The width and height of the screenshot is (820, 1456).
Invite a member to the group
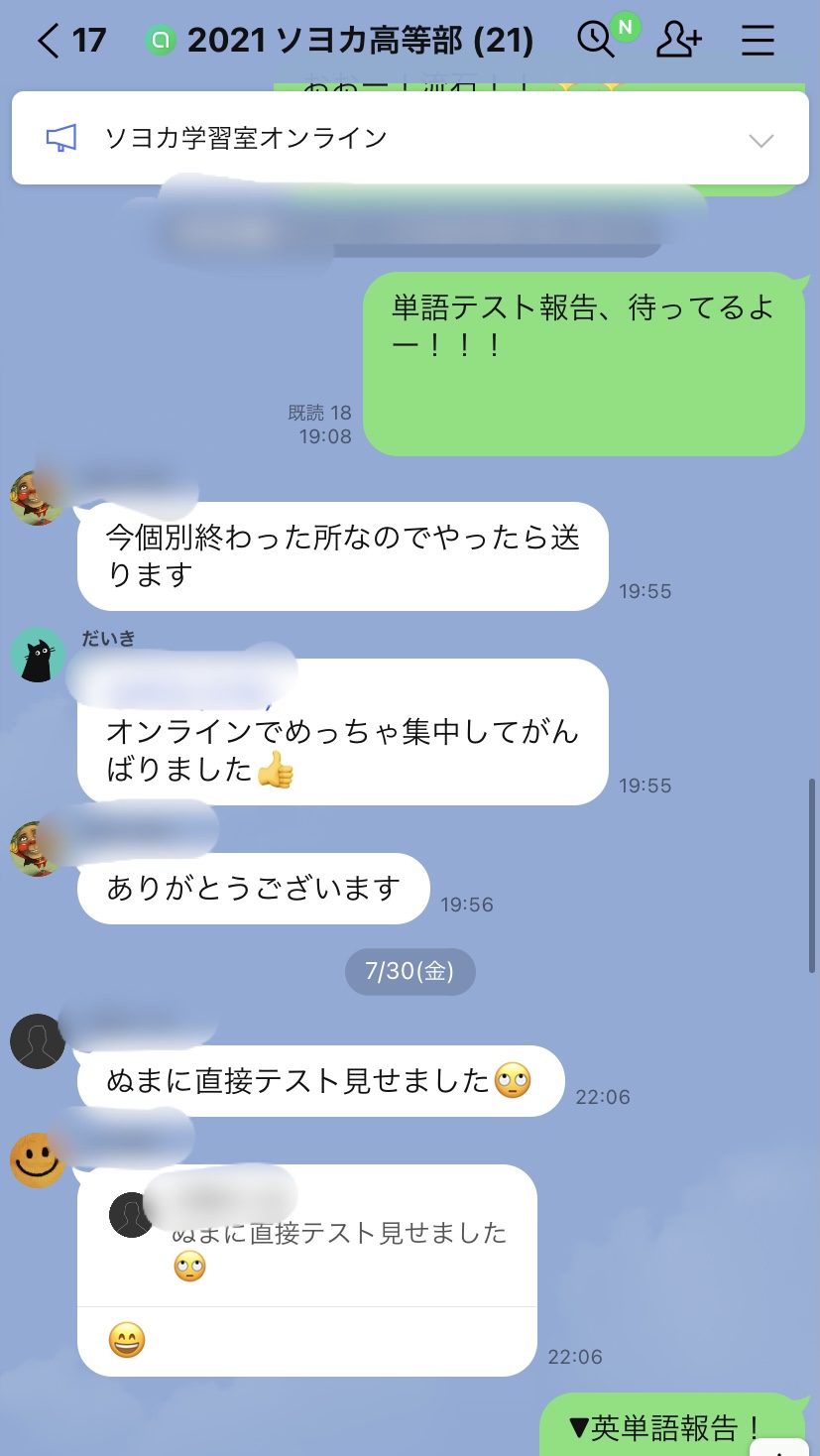coord(679,41)
